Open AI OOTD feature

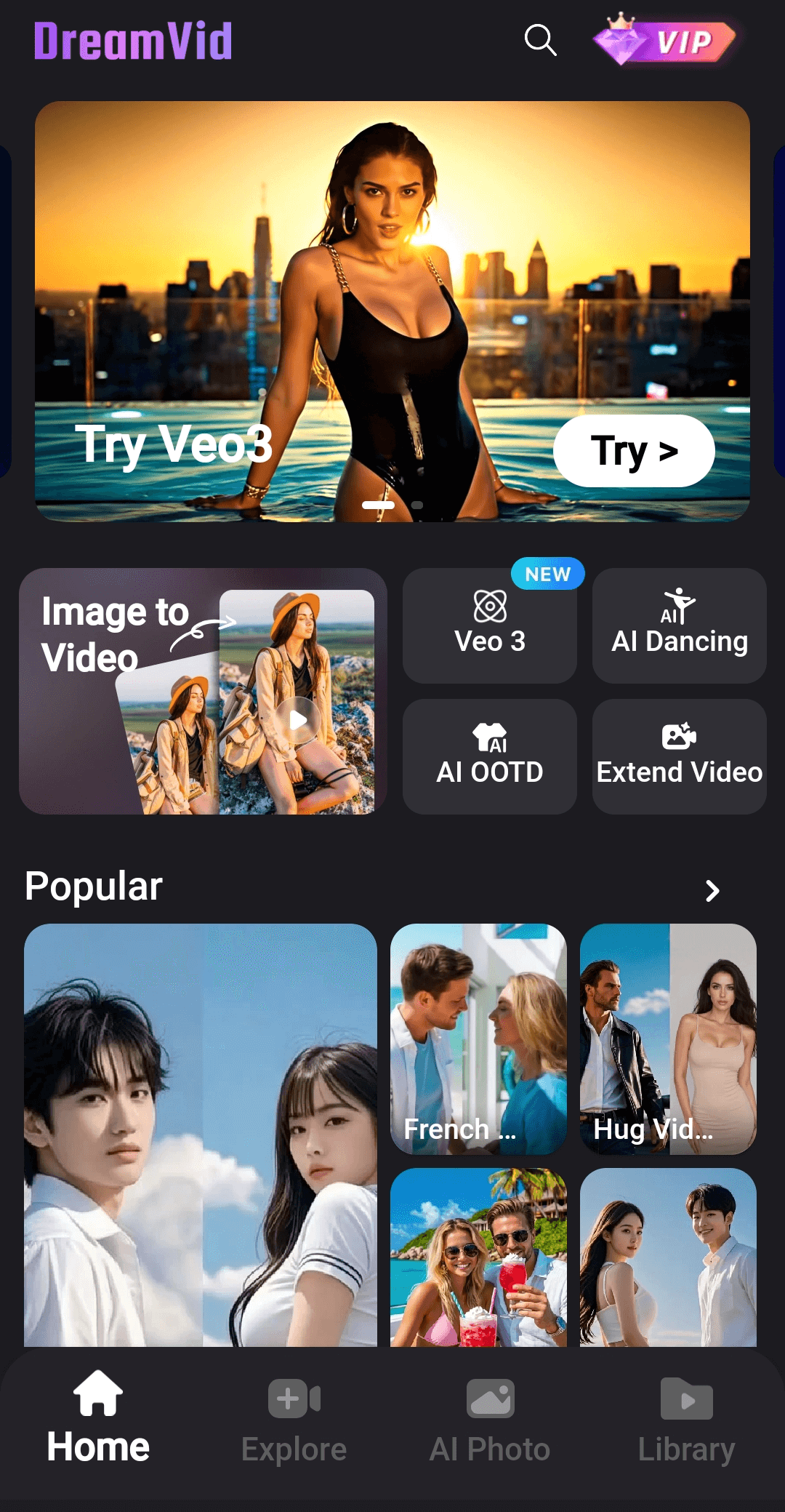[490, 756]
